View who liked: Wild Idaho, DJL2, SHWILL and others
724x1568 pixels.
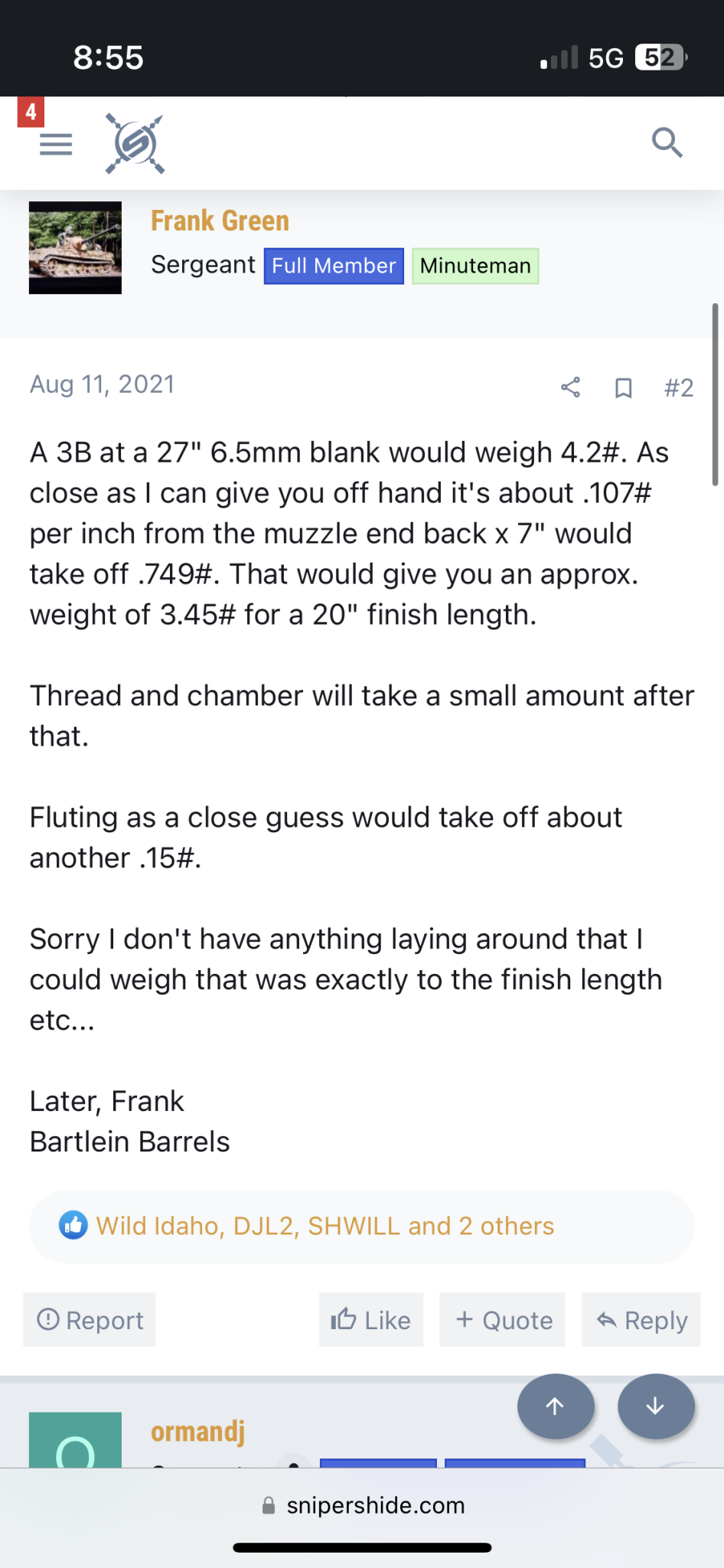click(324, 1226)
